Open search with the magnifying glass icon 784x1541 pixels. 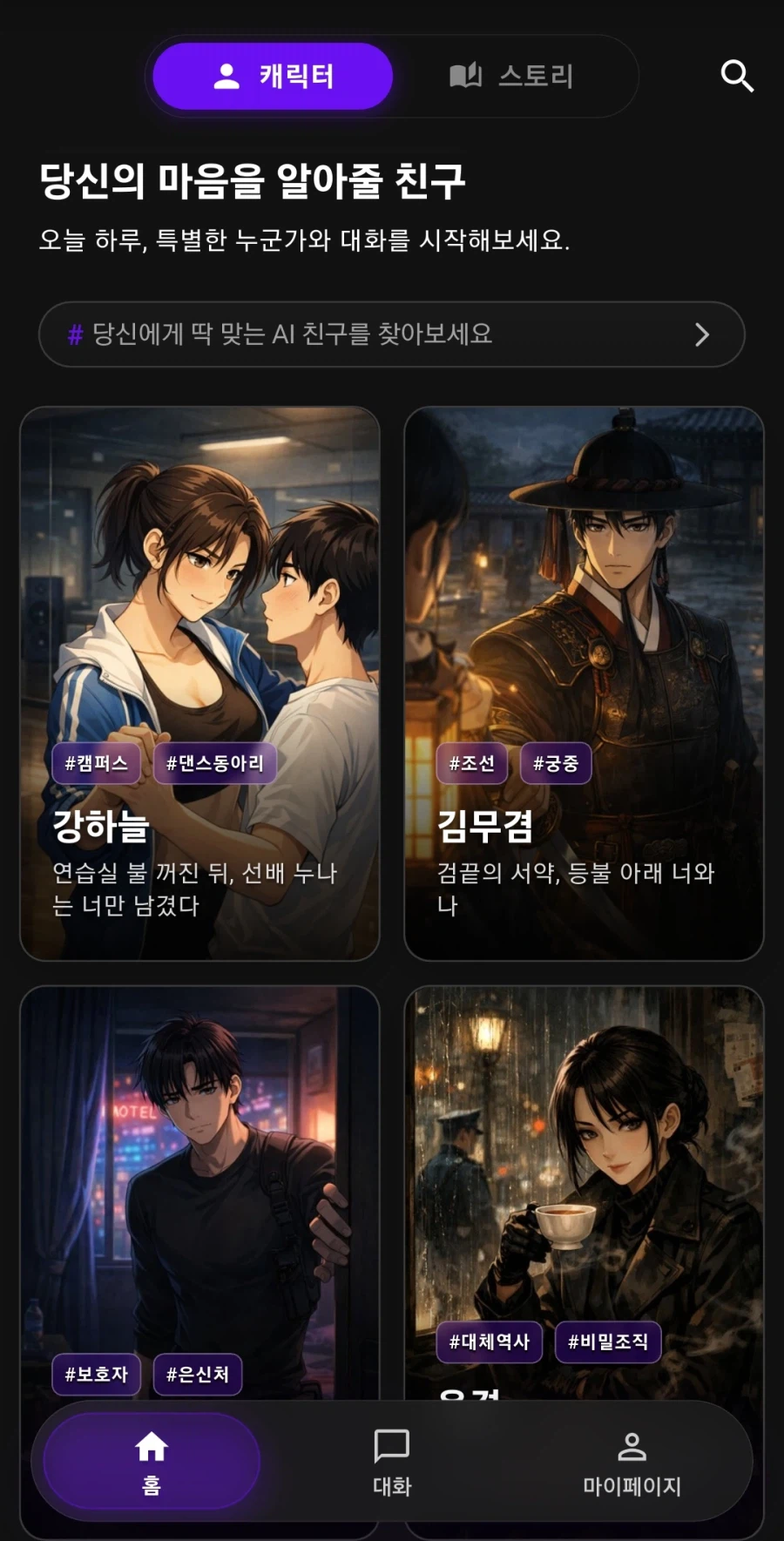point(737,76)
